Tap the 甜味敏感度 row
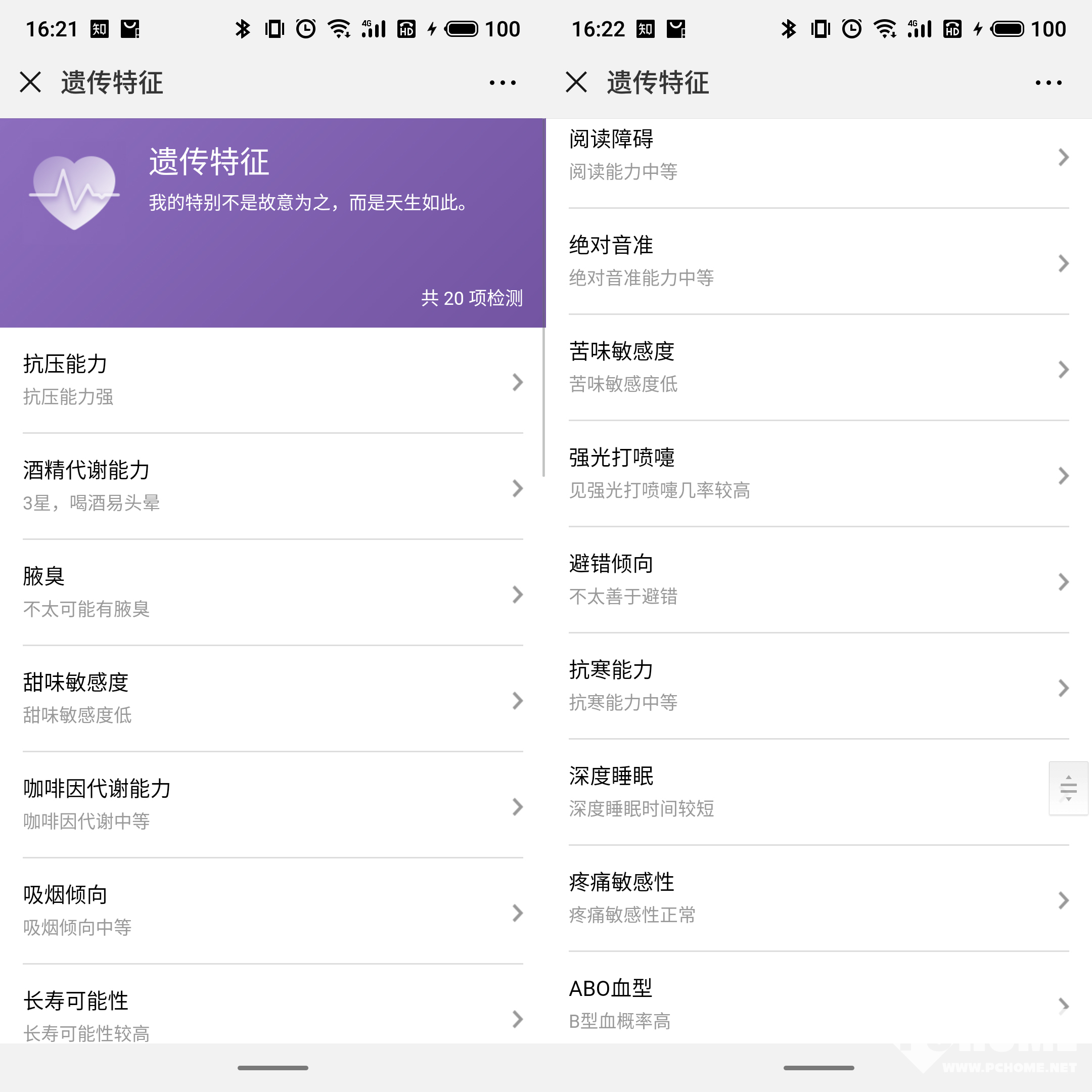The height and width of the screenshot is (1092, 1092). [x=272, y=699]
